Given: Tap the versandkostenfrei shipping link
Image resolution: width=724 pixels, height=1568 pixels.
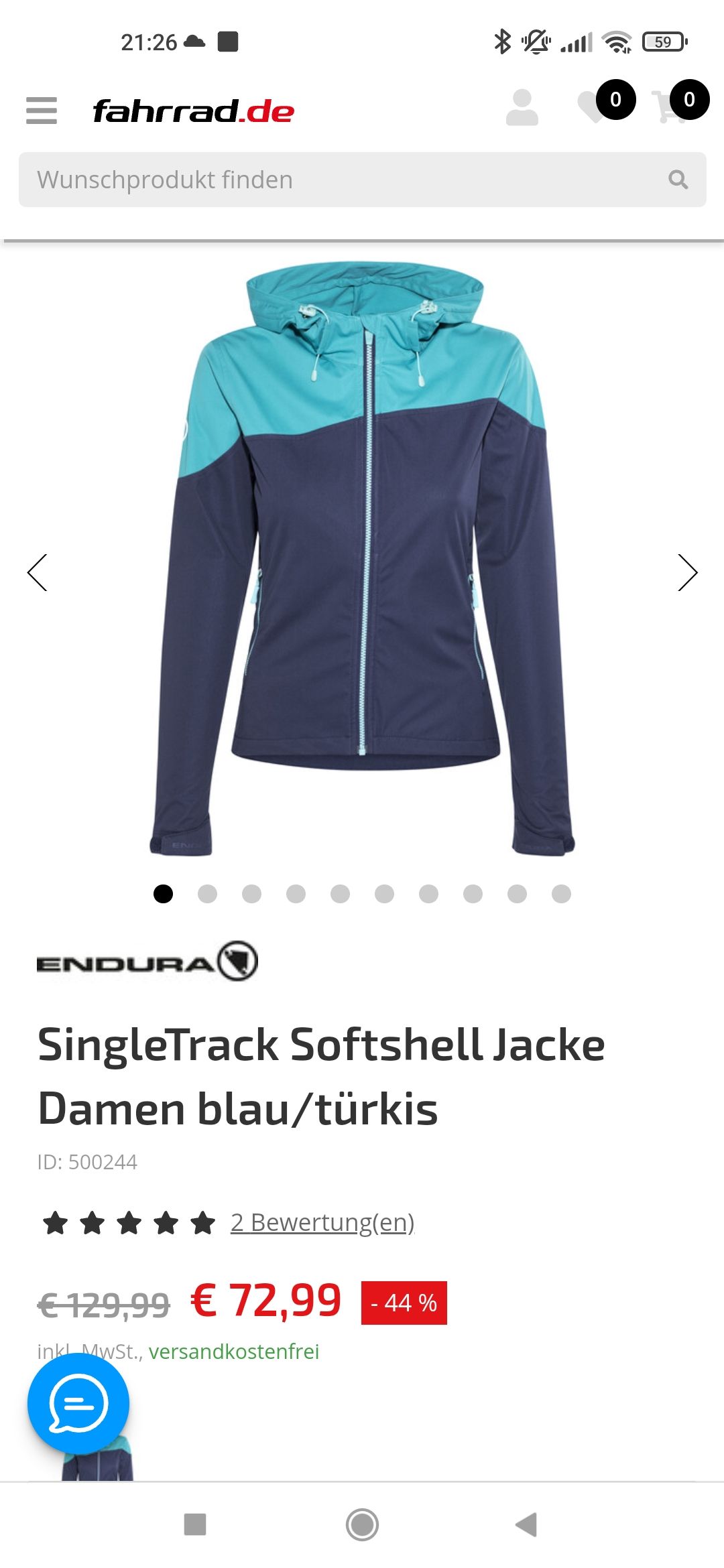Looking at the screenshot, I should tap(233, 1352).
